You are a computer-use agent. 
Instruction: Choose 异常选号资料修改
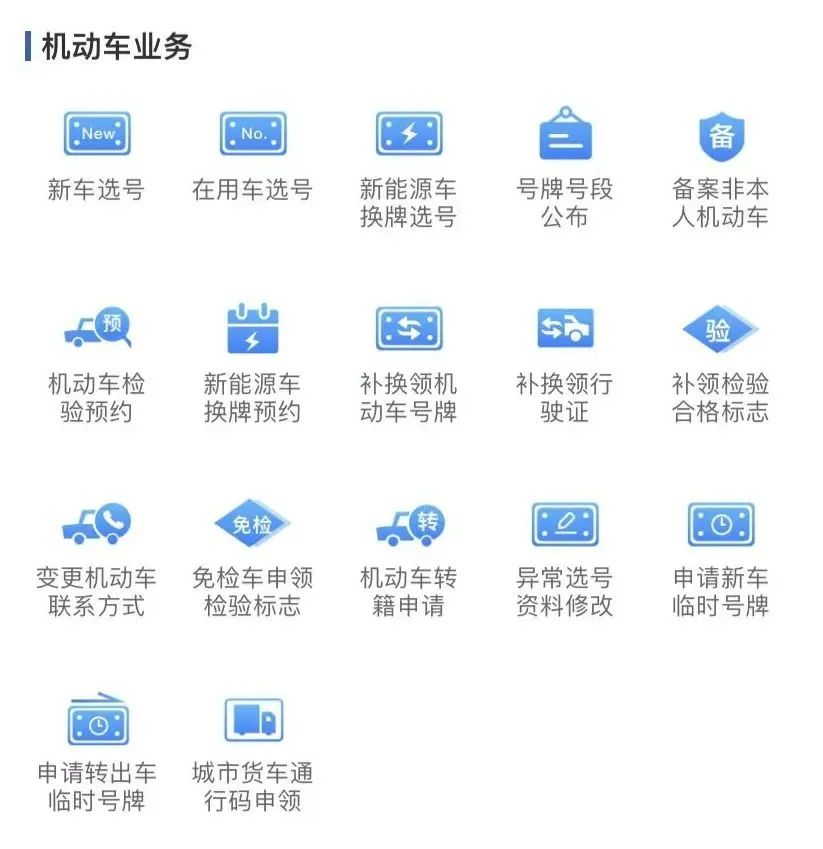point(565,524)
